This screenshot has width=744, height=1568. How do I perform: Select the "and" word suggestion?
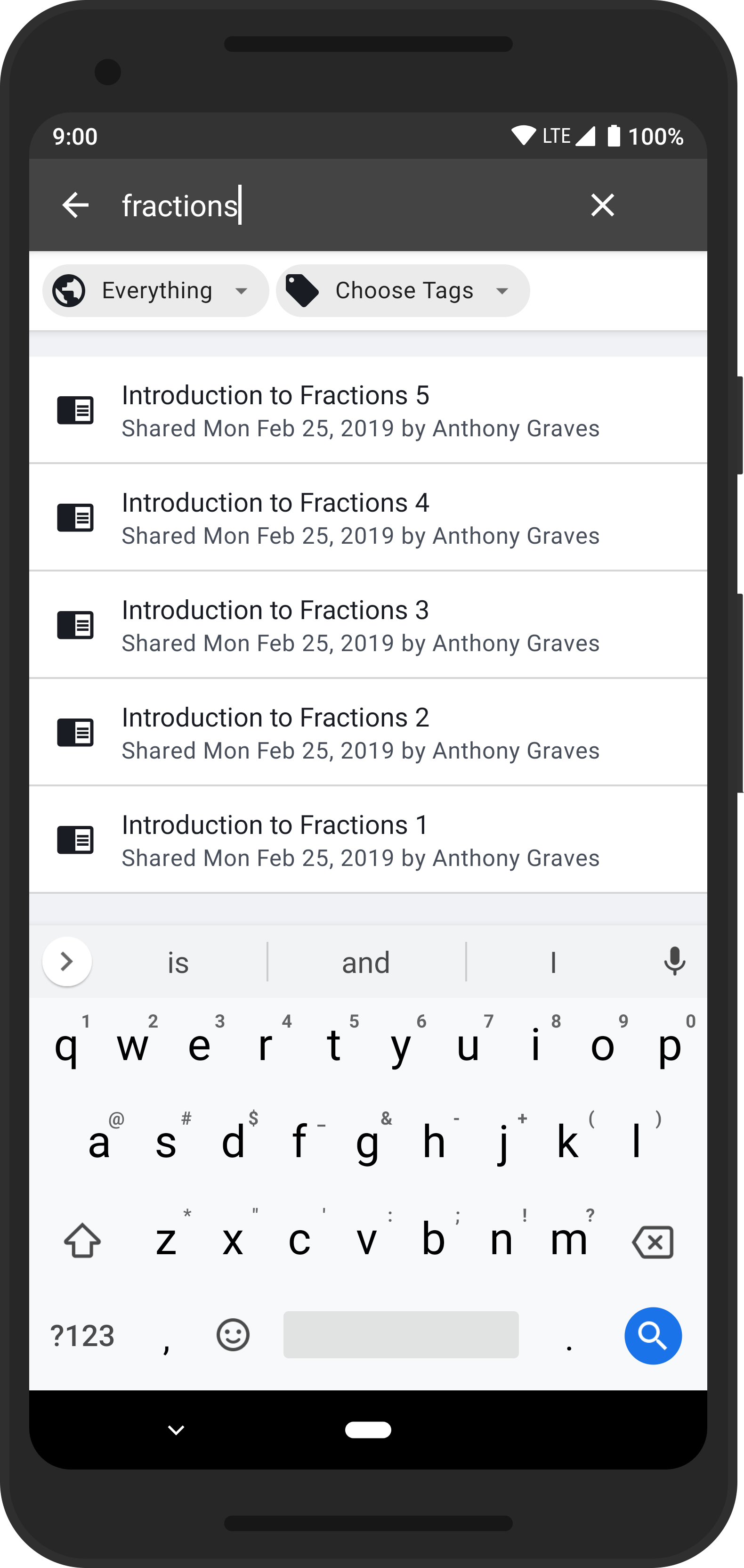coord(365,963)
